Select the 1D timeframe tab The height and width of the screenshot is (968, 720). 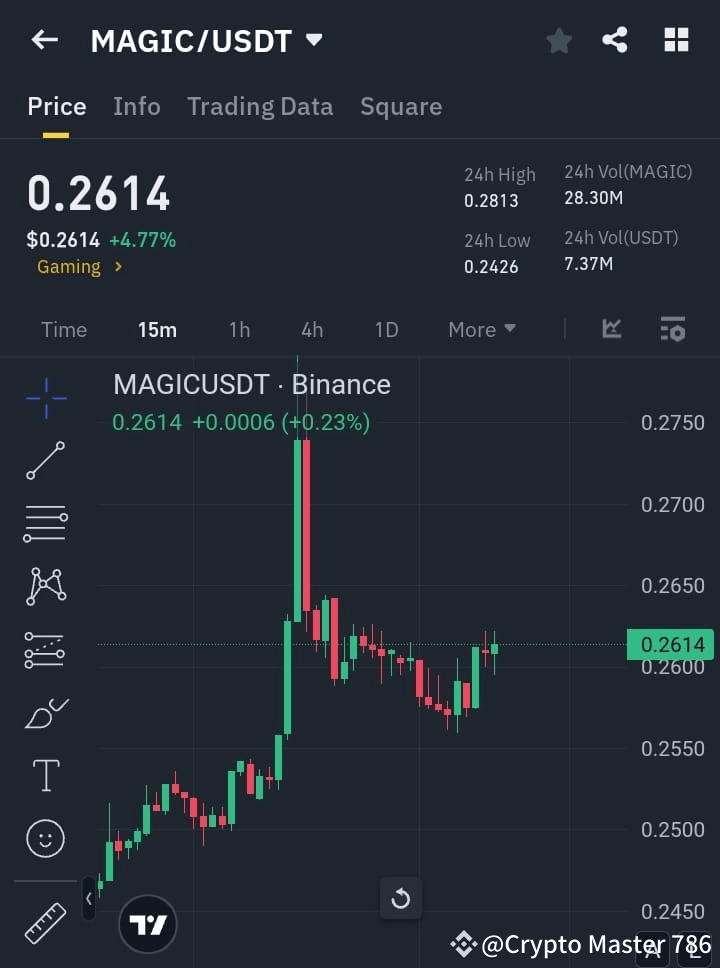[x=386, y=329]
